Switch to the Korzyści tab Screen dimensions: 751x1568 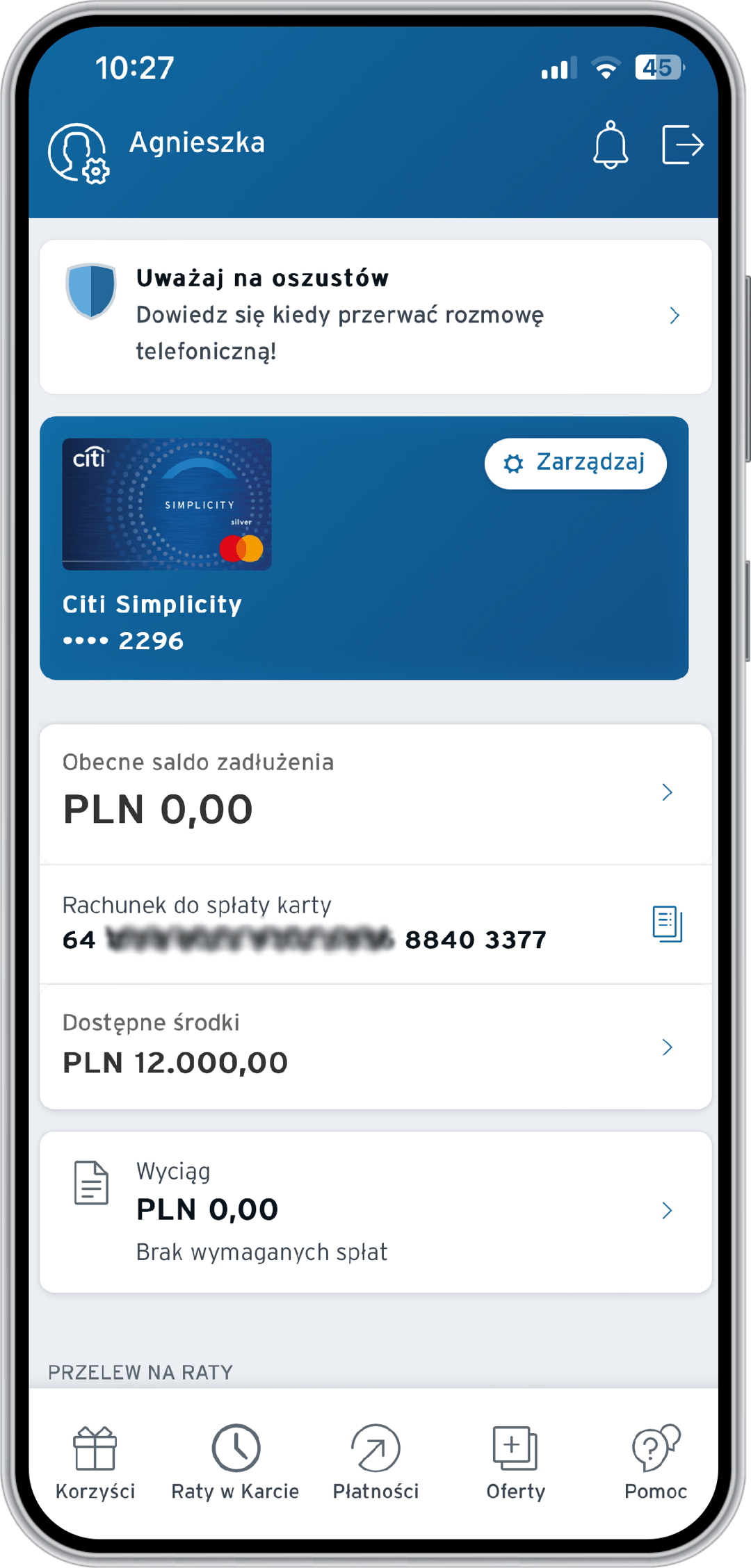click(x=95, y=1461)
